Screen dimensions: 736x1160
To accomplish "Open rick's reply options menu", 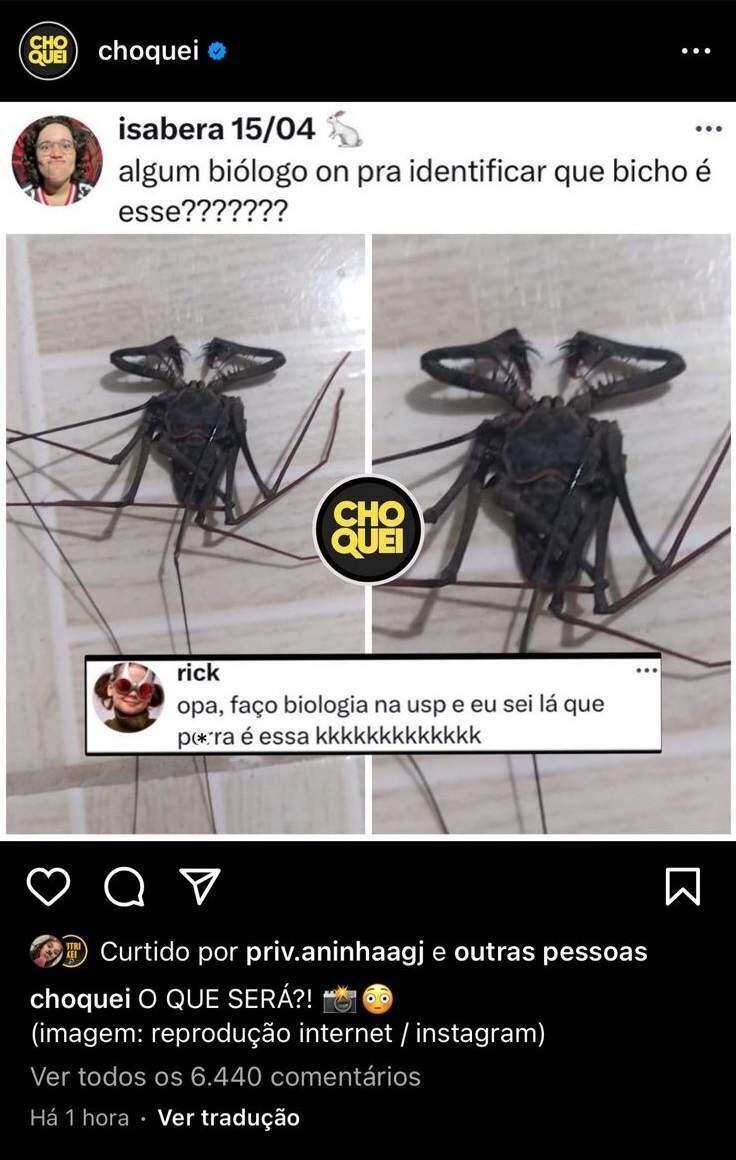I will point(644,671).
